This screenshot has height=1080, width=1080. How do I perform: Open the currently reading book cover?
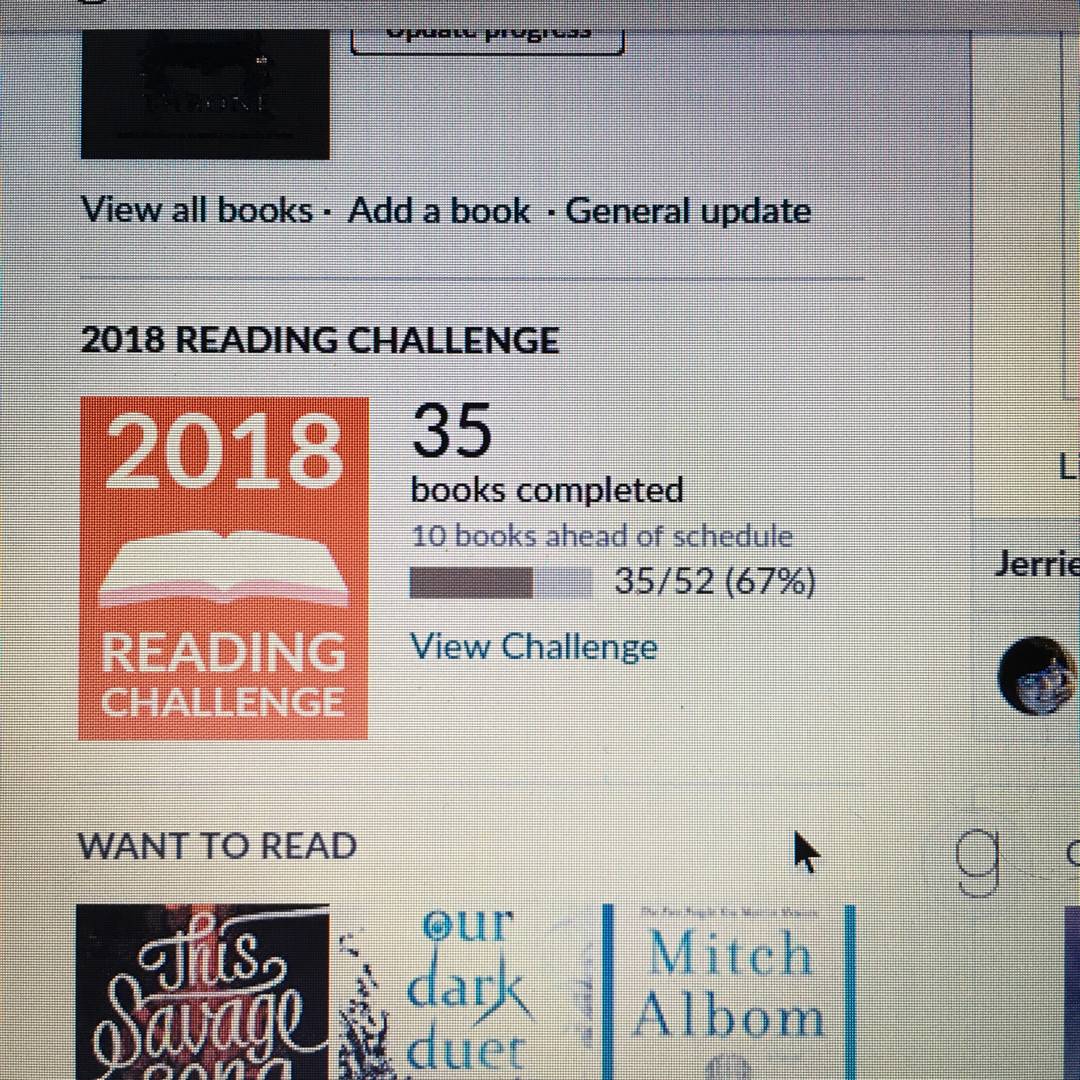(x=205, y=95)
